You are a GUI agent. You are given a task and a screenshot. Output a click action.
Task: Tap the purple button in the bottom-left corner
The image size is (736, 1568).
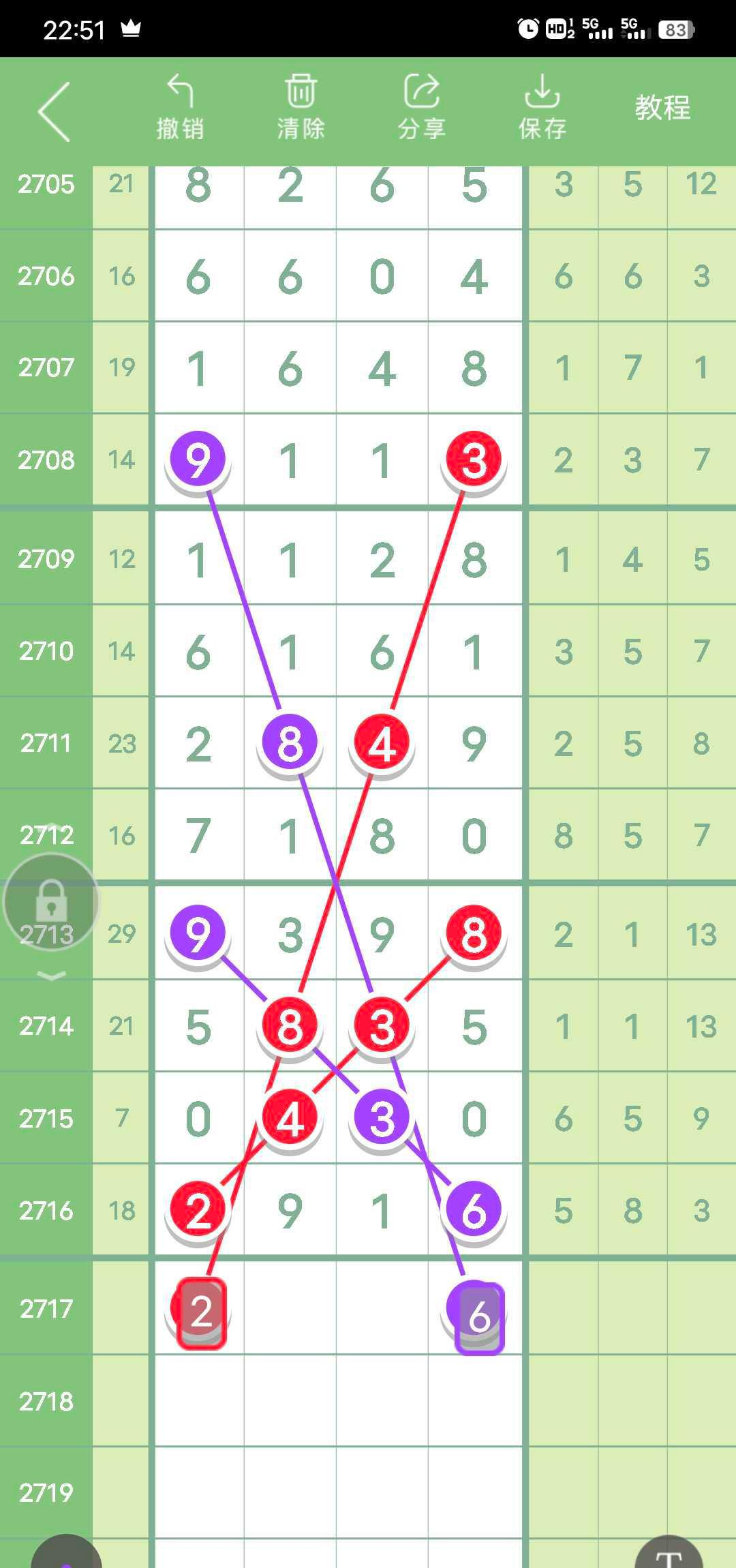pyautogui.click(x=66, y=1553)
